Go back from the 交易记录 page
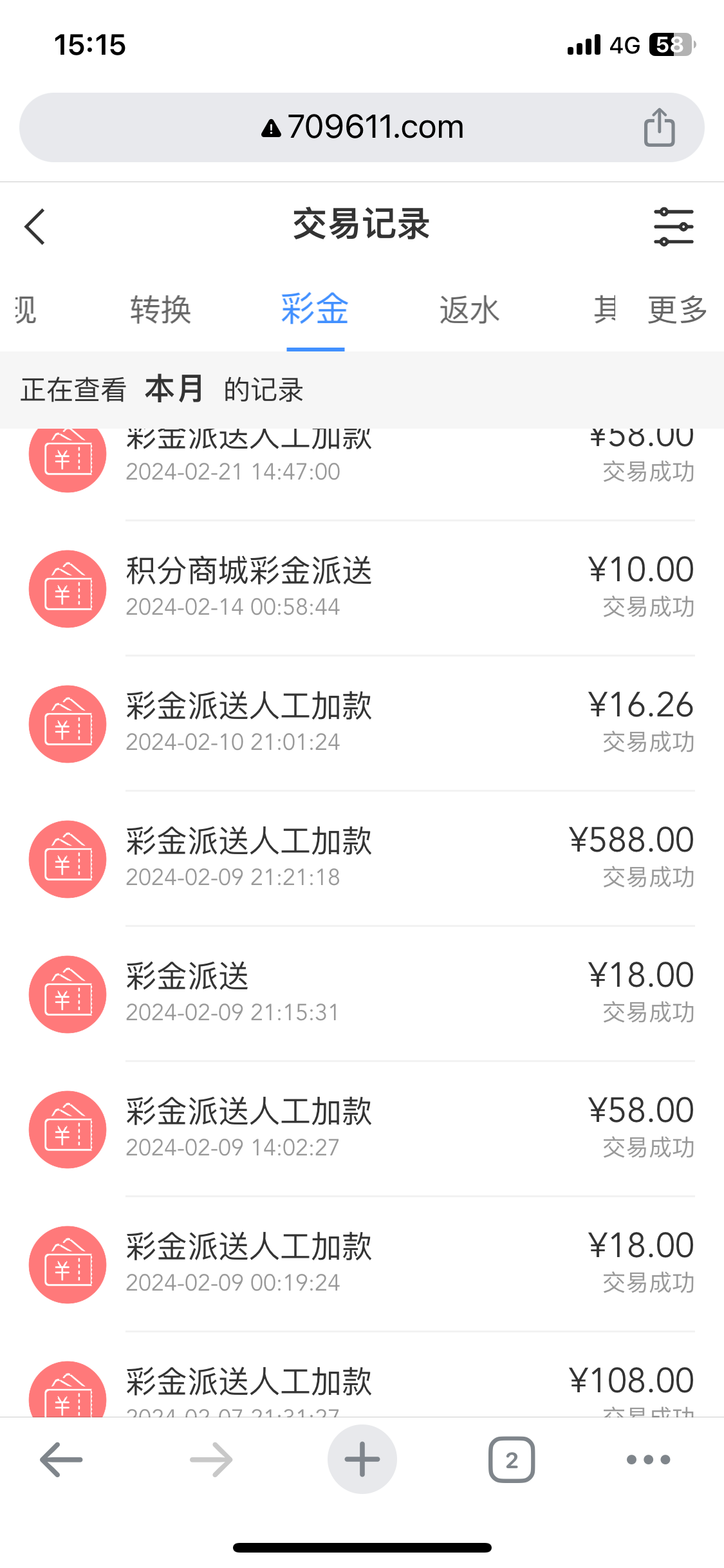The width and height of the screenshot is (724, 1568). pos(35,227)
